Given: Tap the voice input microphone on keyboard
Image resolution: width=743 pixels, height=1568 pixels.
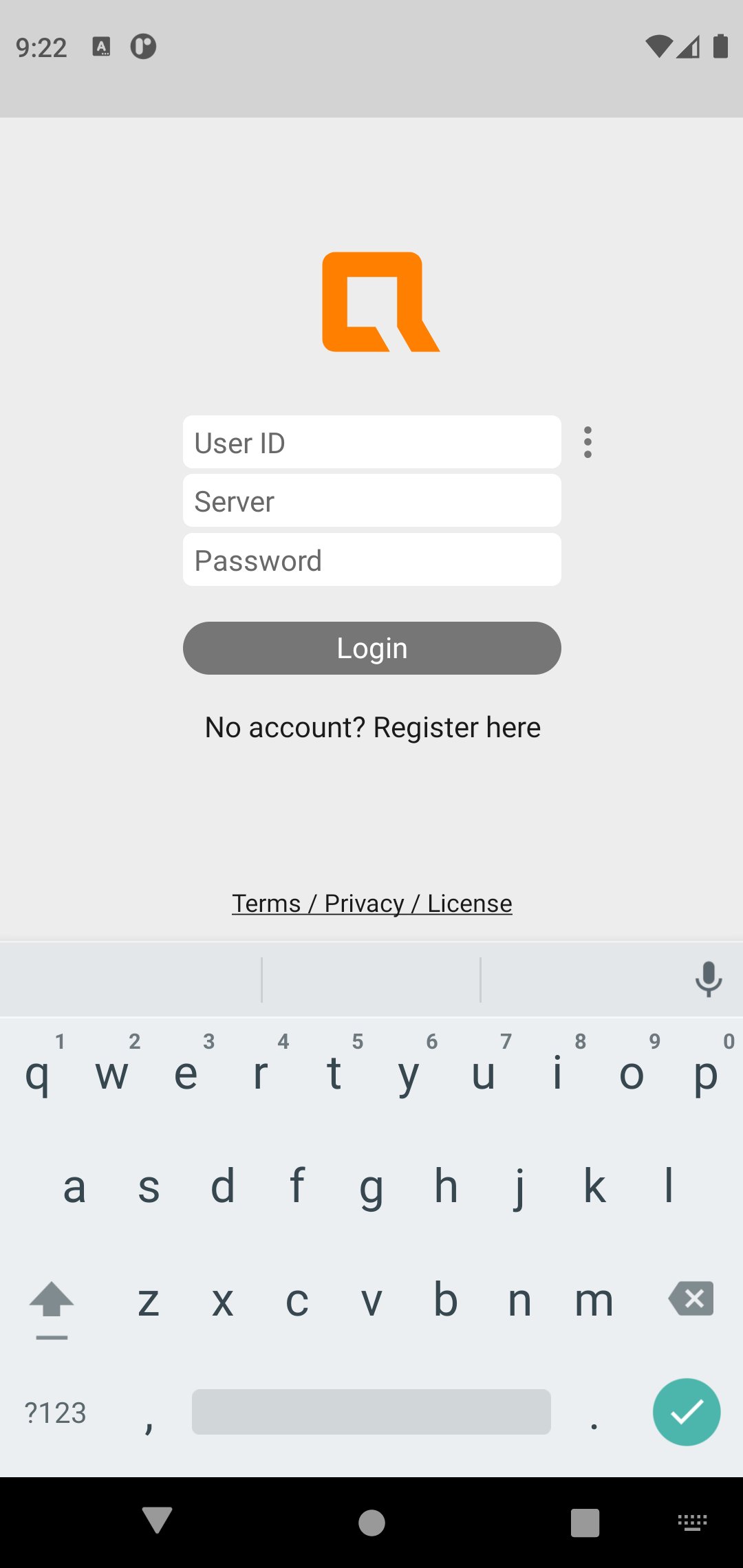Looking at the screenshot, I should pyautogui.click(x=708, y=979).
